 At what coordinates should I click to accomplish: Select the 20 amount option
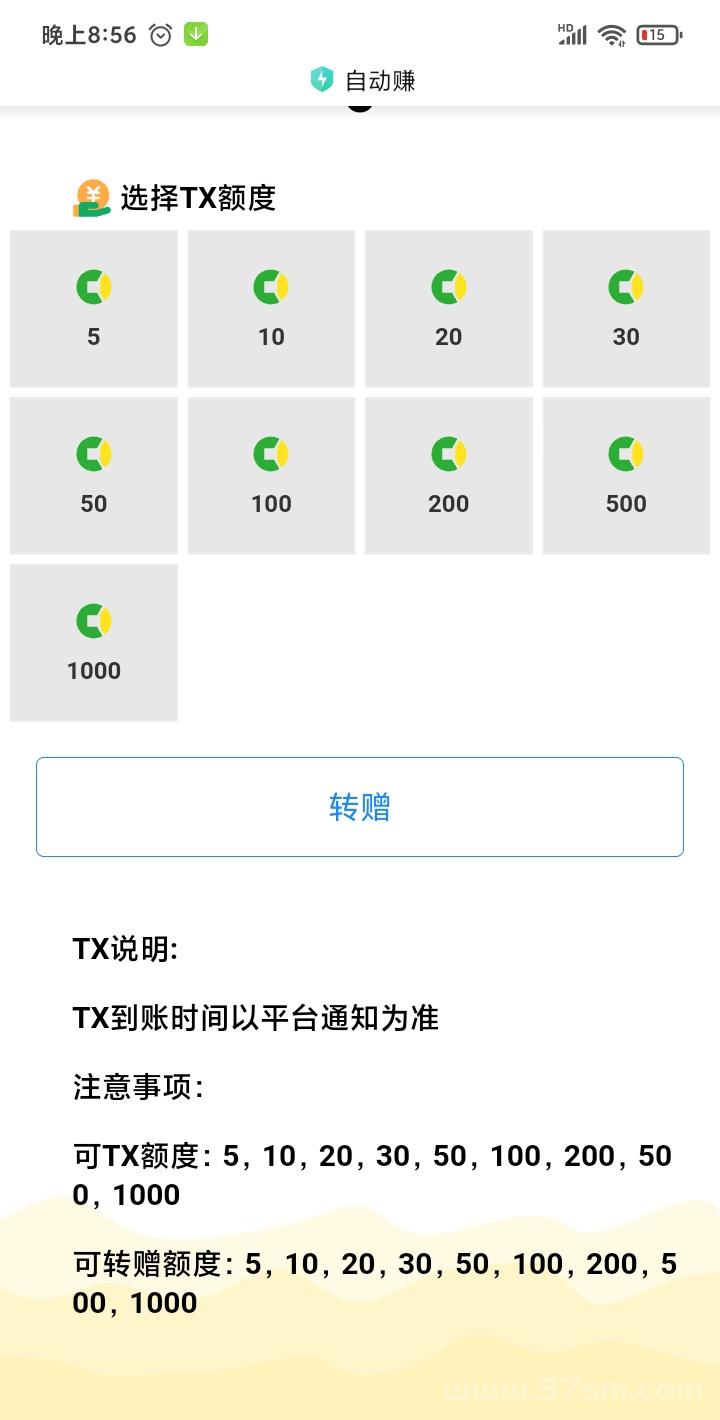click(x=448, y=307)
